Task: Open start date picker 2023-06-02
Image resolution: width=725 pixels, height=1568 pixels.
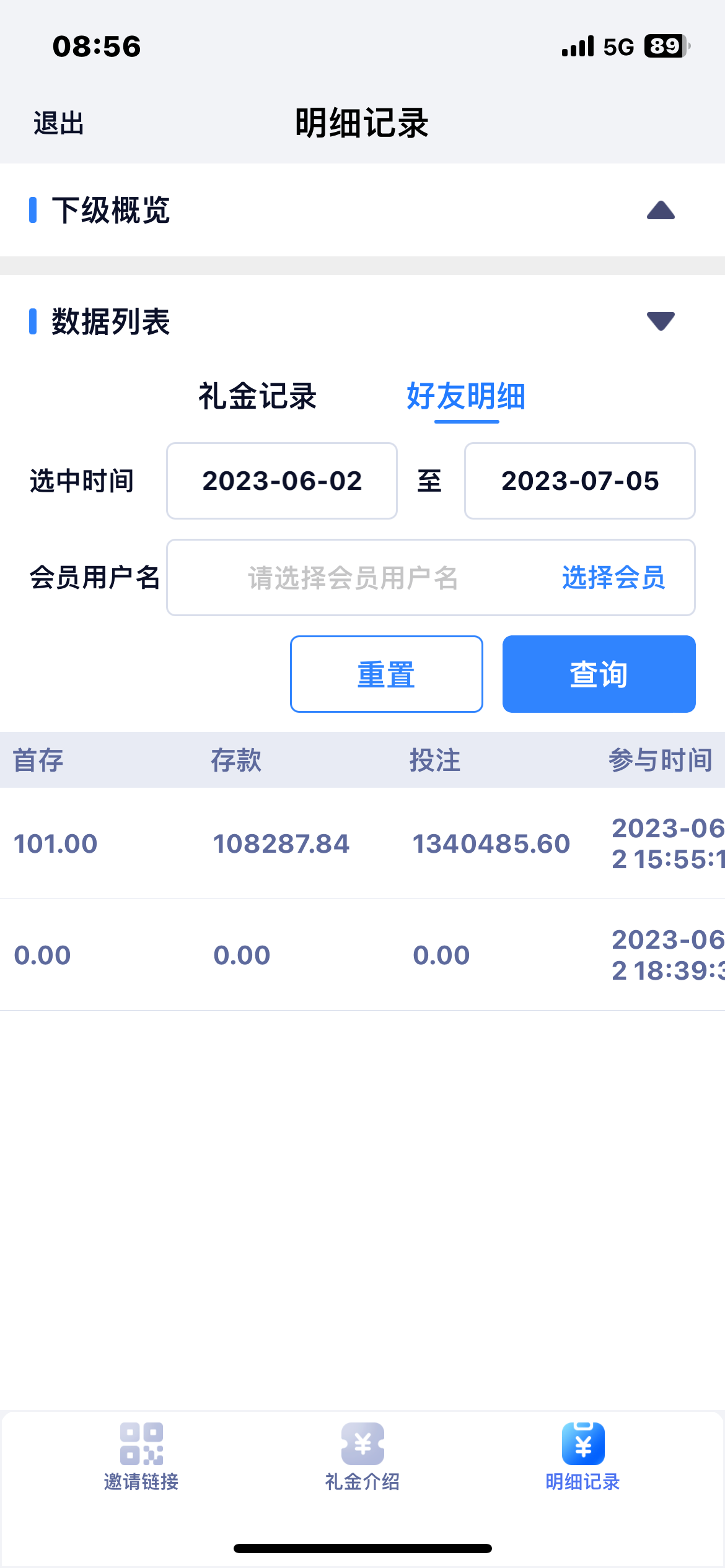Action: tap(282, 481)
